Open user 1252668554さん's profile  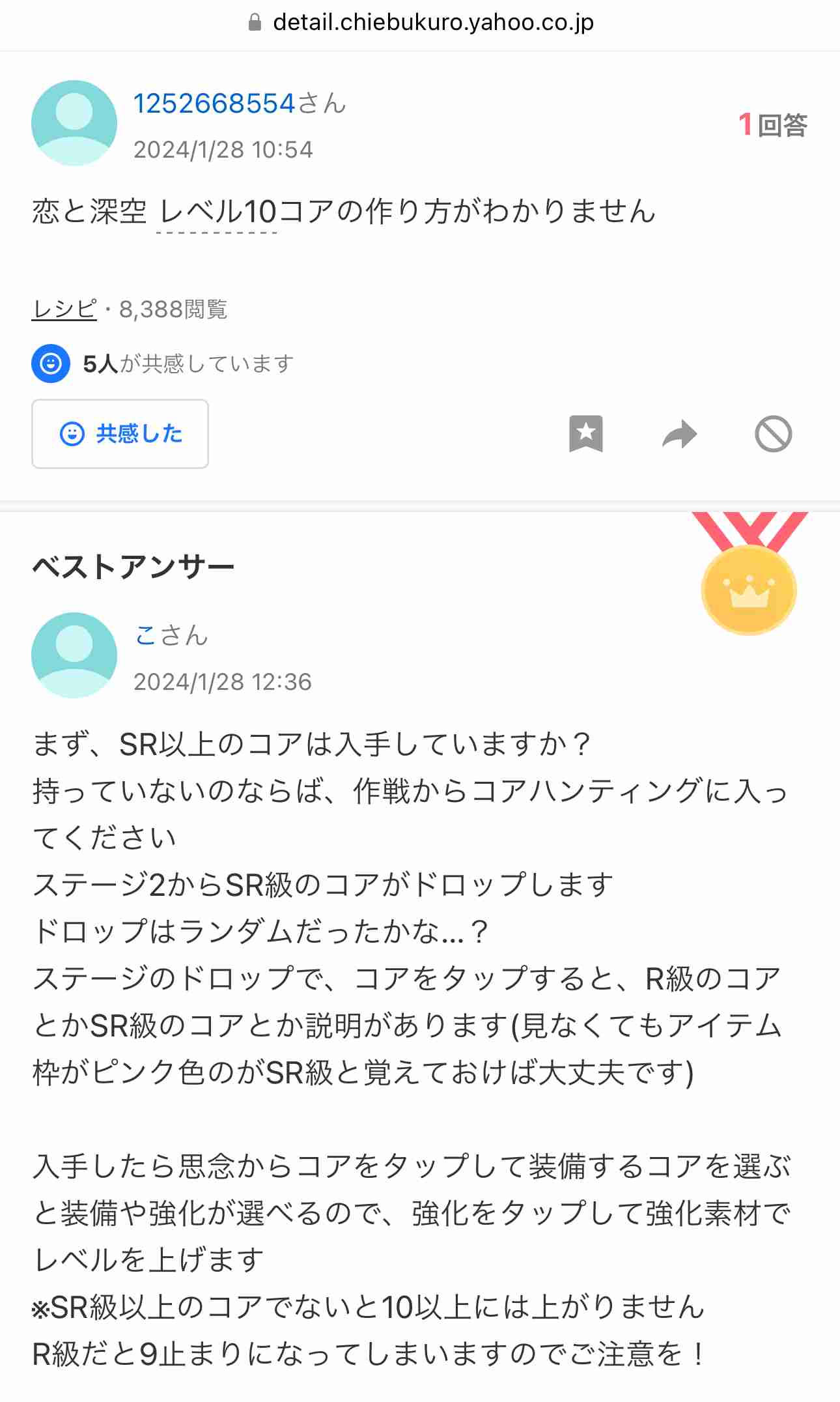[213, 103]
